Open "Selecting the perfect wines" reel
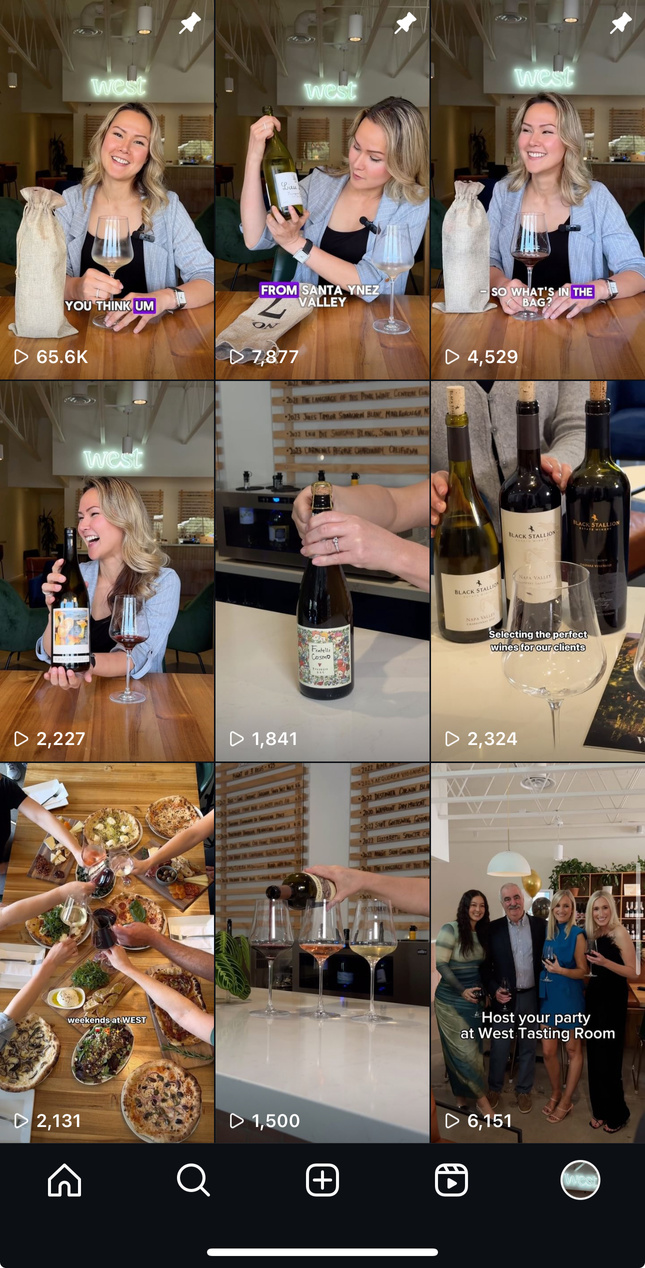This screenshot has width=645, height=1268. [538, 570]
